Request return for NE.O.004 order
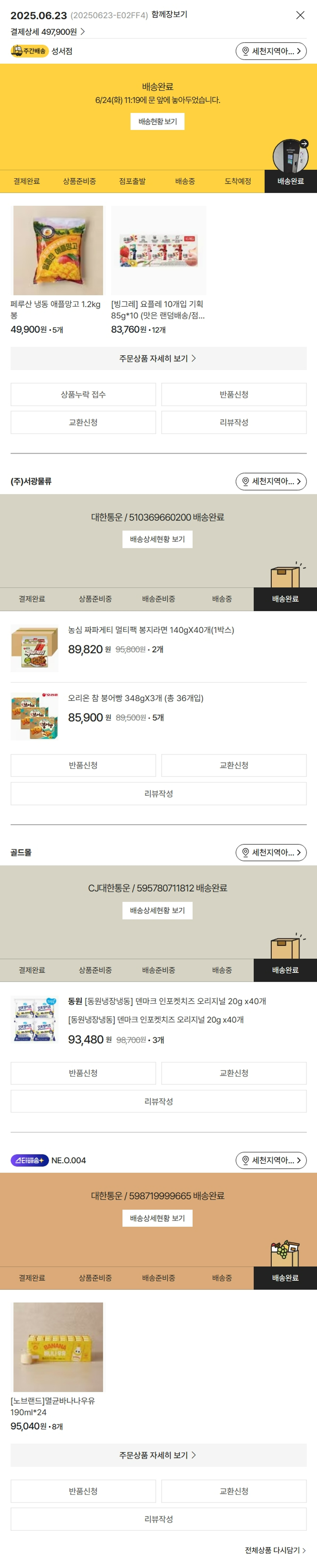317x1568 pixels. 83,1491
